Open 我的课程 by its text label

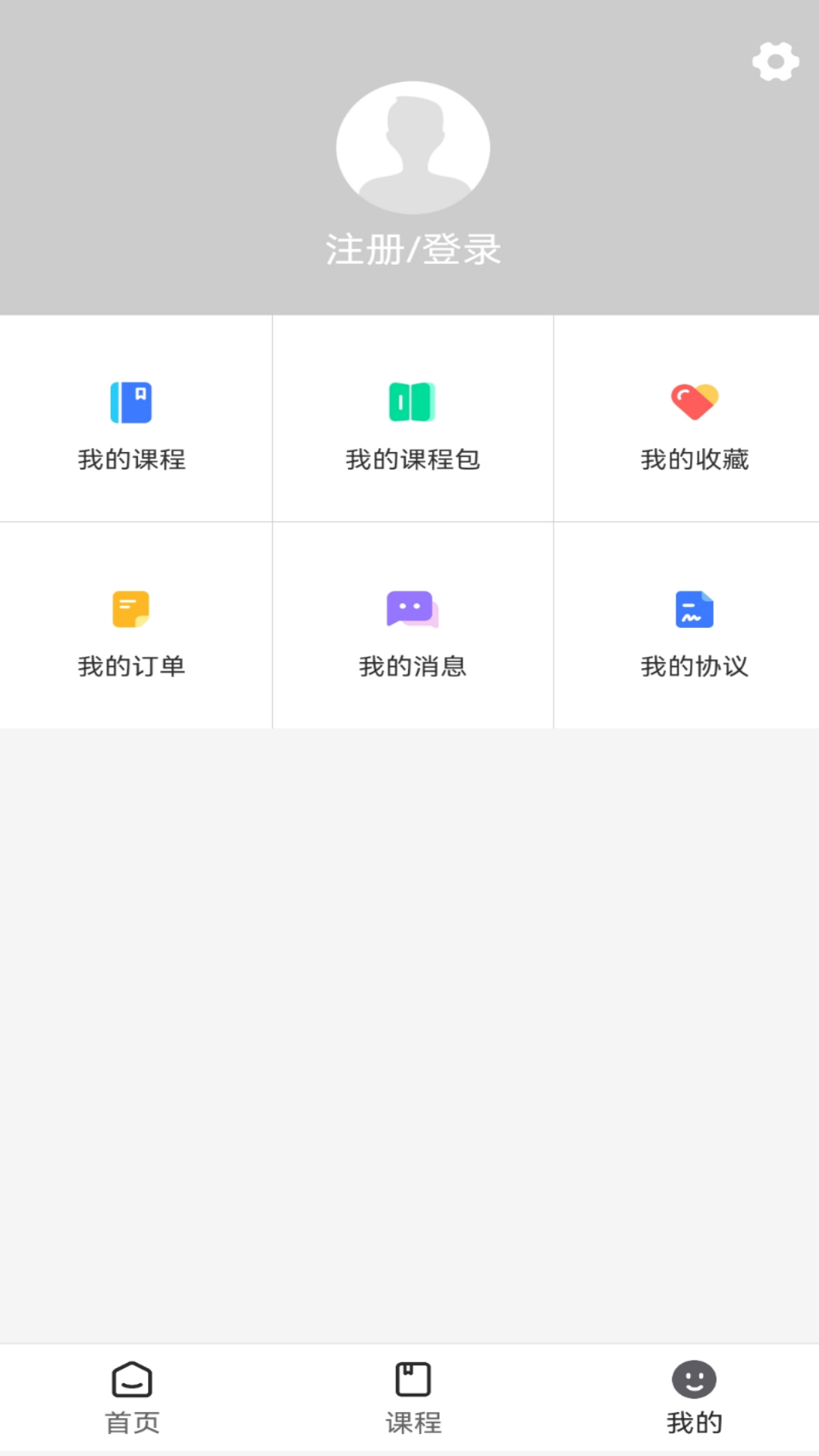pos(132,458)
